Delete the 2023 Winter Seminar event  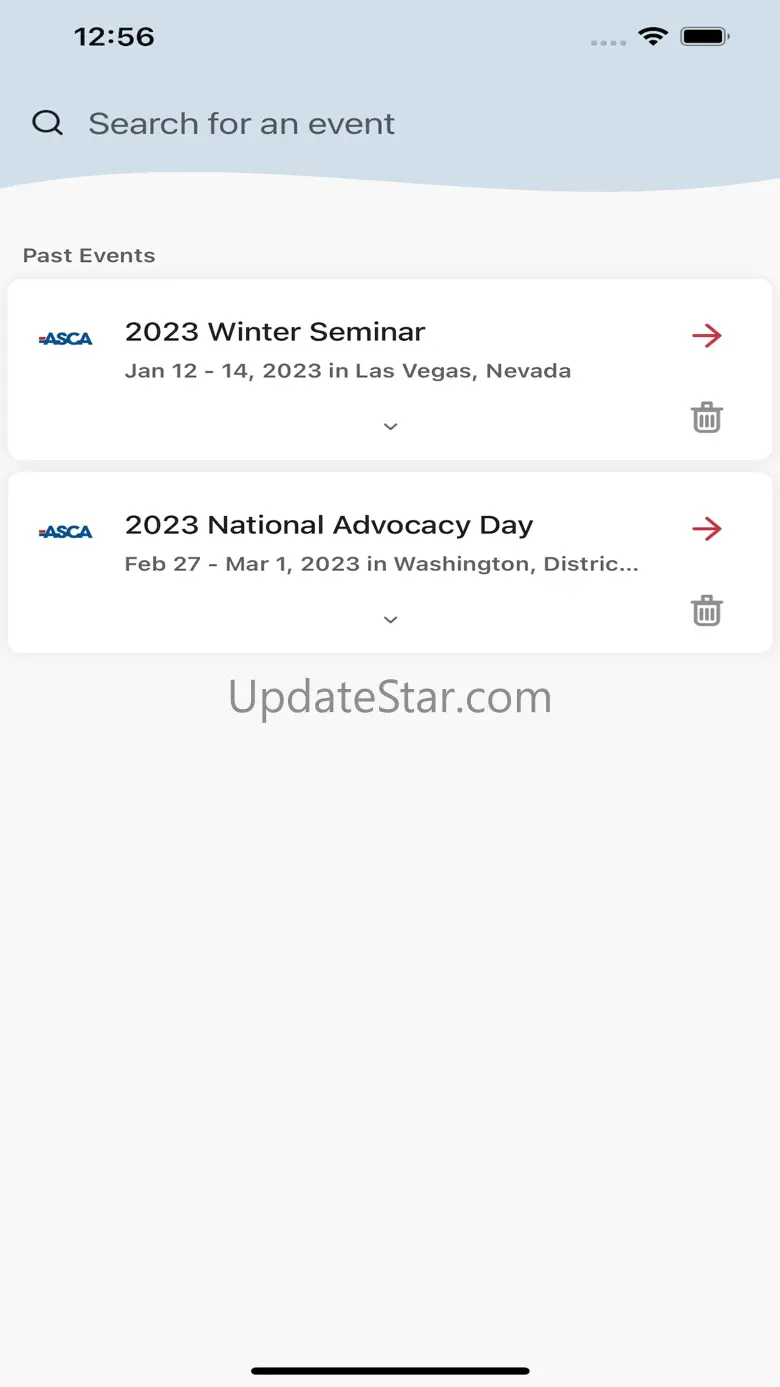tap(707, 417)
